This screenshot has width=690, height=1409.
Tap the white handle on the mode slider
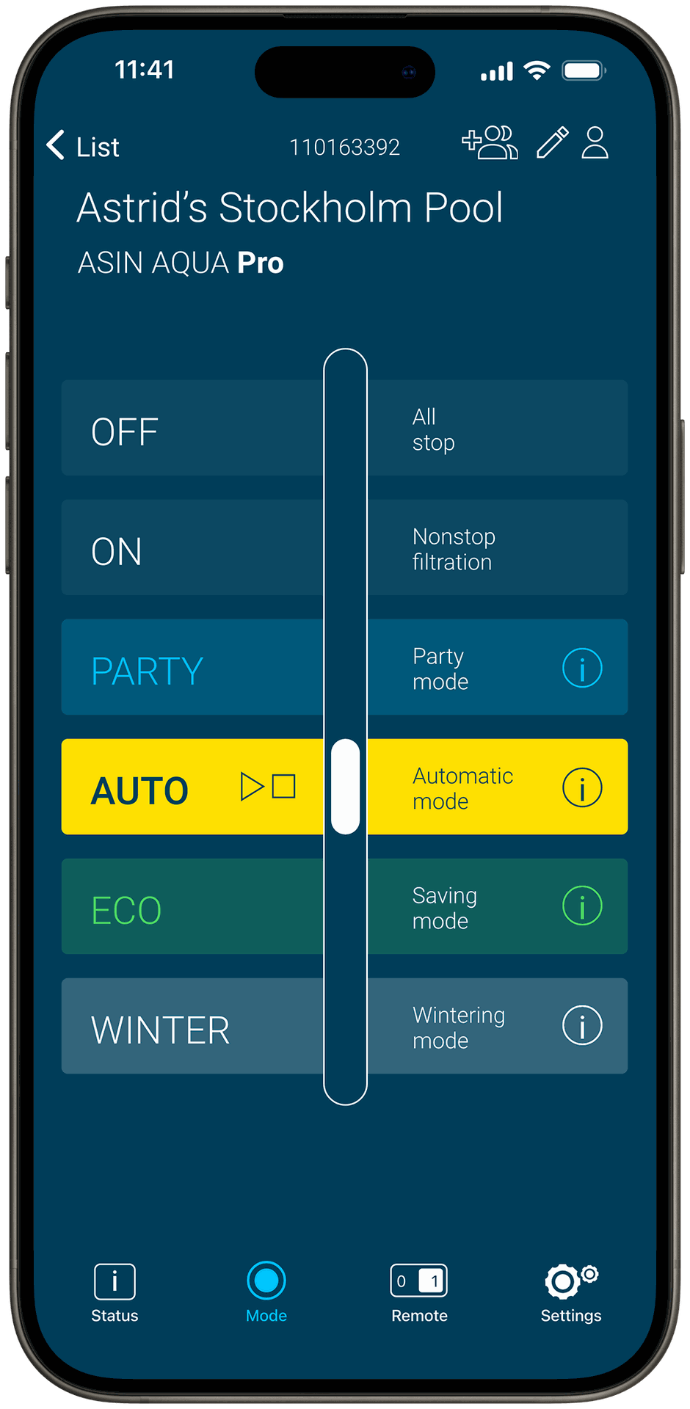pos(345,787)
